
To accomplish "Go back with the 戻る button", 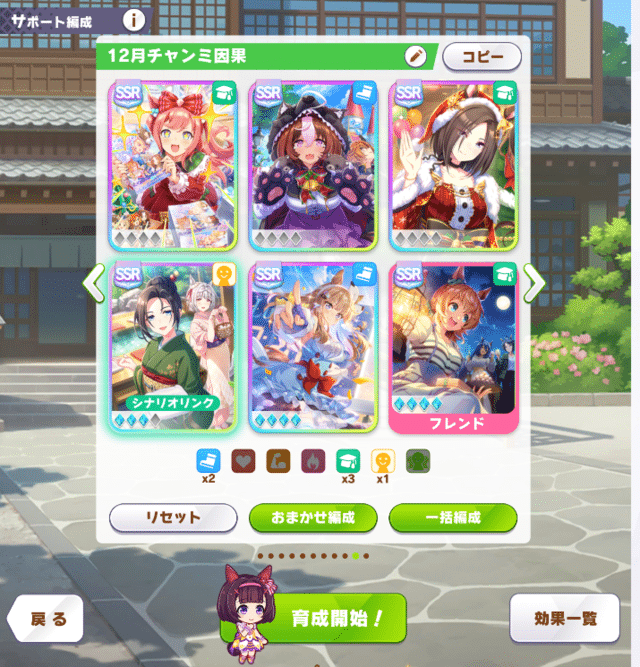I will (x=47, y=619).
